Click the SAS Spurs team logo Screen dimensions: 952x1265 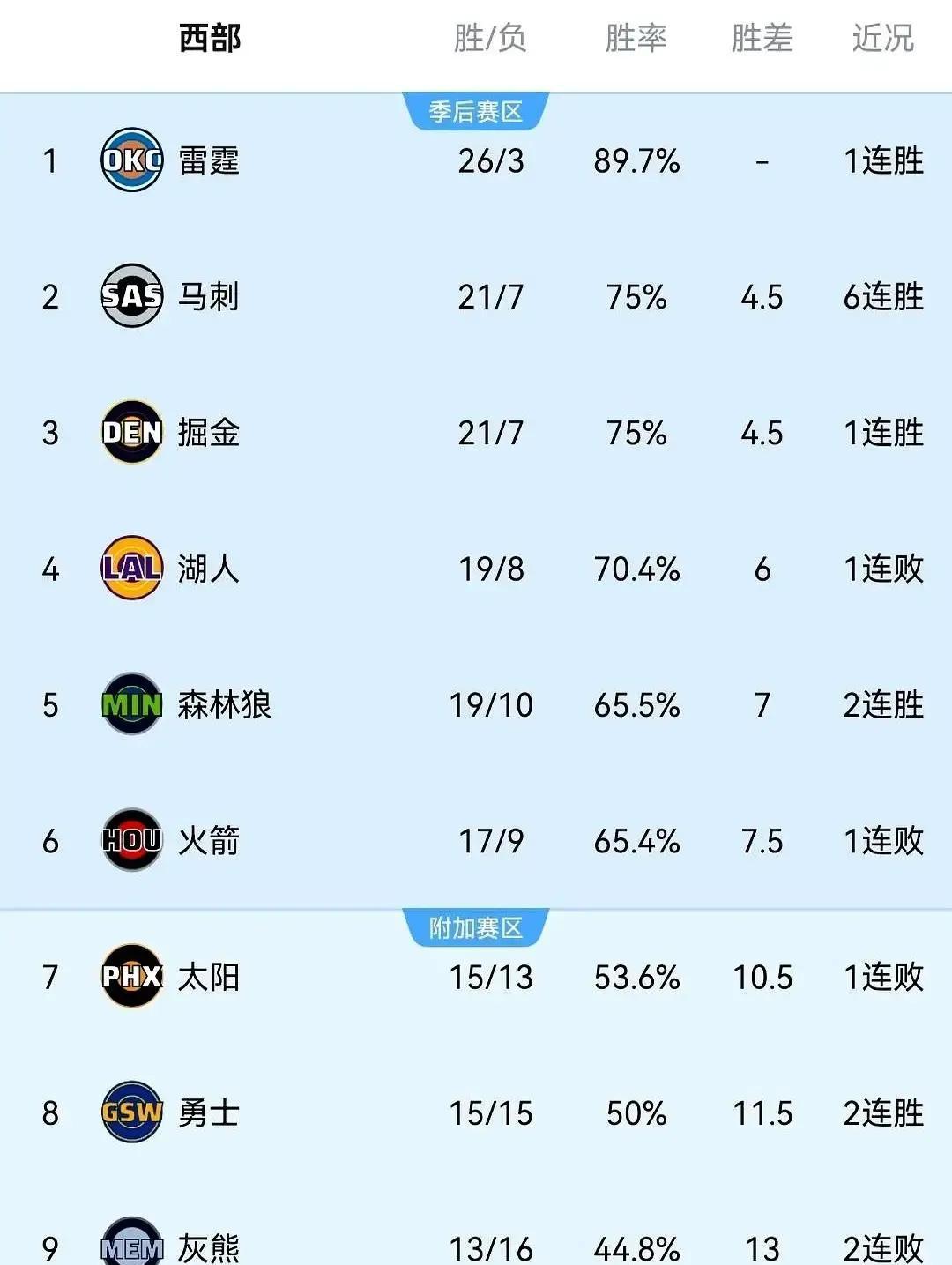click(131, 296)
